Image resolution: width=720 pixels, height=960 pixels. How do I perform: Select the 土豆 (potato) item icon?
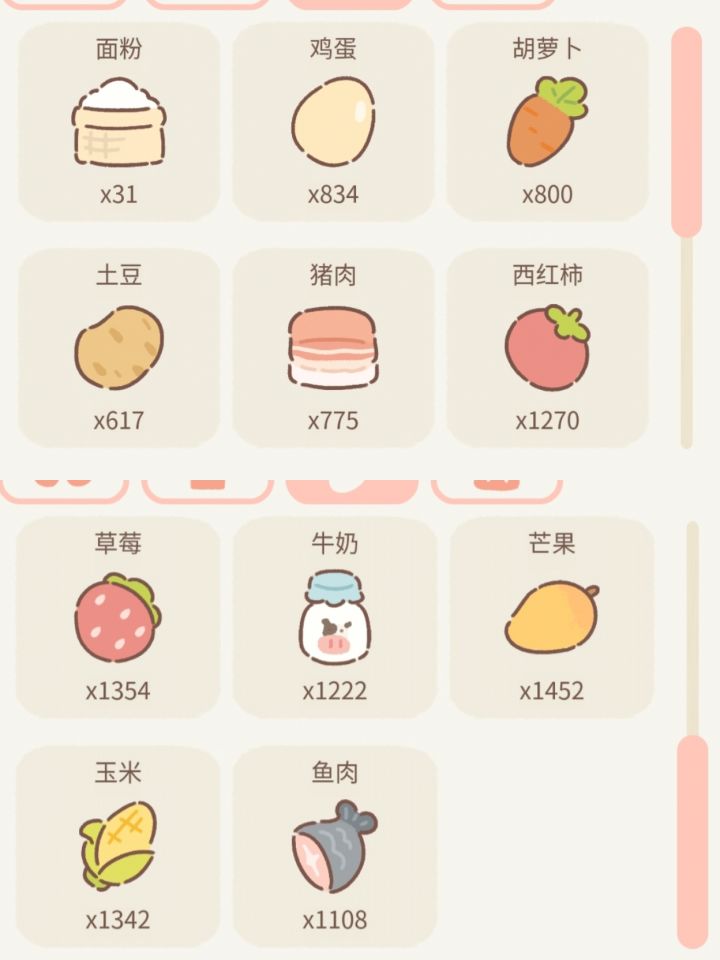117,348
